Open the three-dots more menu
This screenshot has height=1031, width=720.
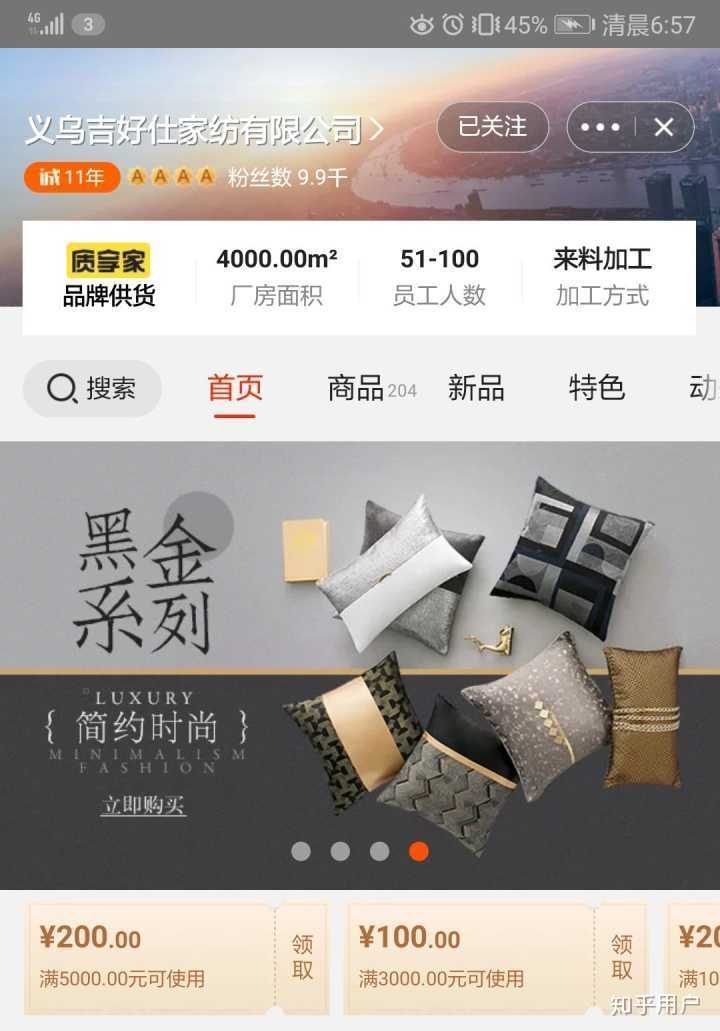tap(599, 127)
